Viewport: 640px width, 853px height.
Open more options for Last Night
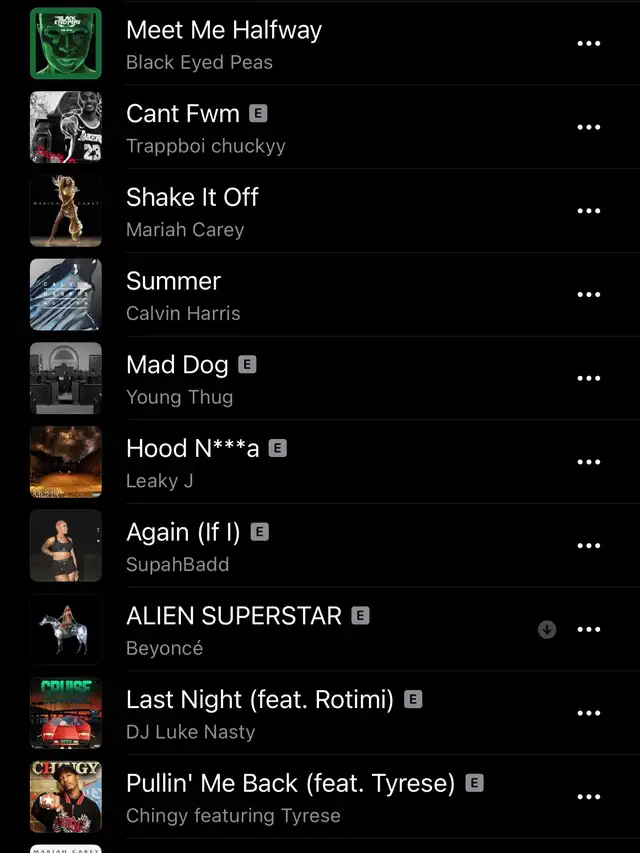pyautogui.click(x=589, y=713)
